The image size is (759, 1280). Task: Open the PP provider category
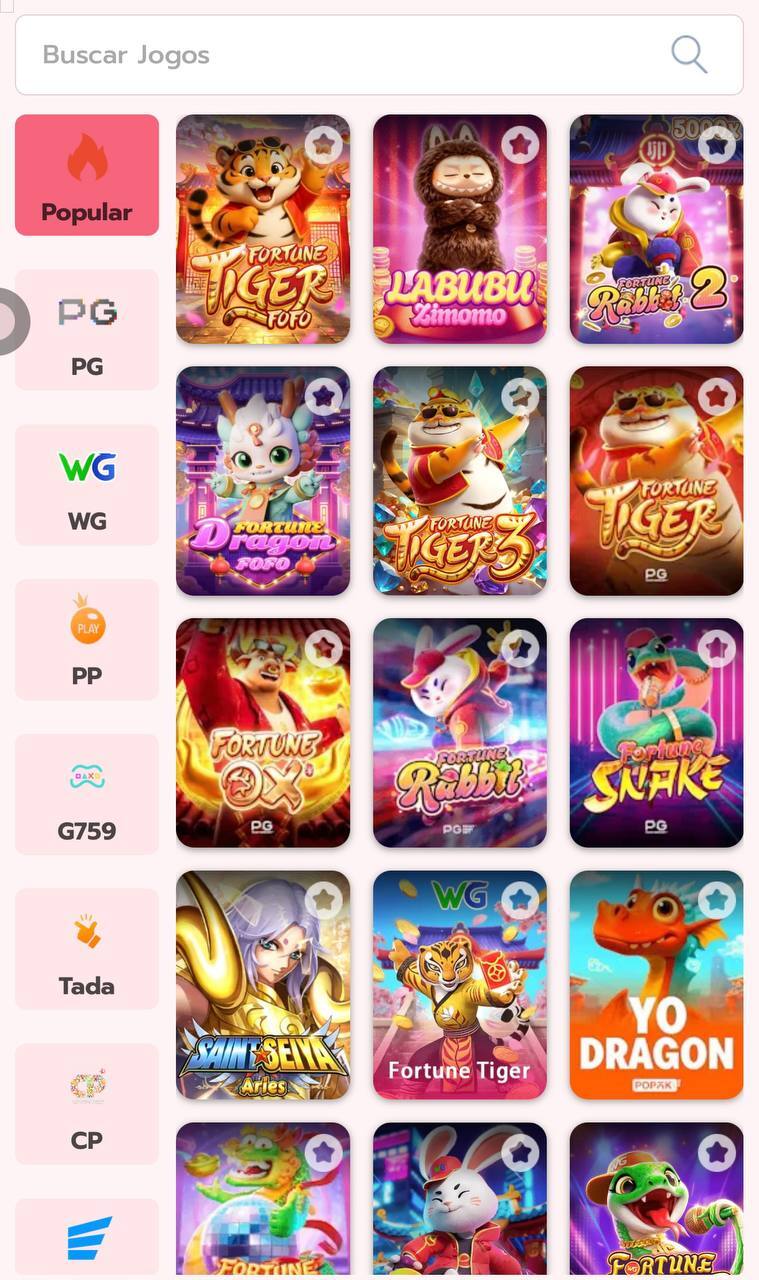tap(87, 639)
